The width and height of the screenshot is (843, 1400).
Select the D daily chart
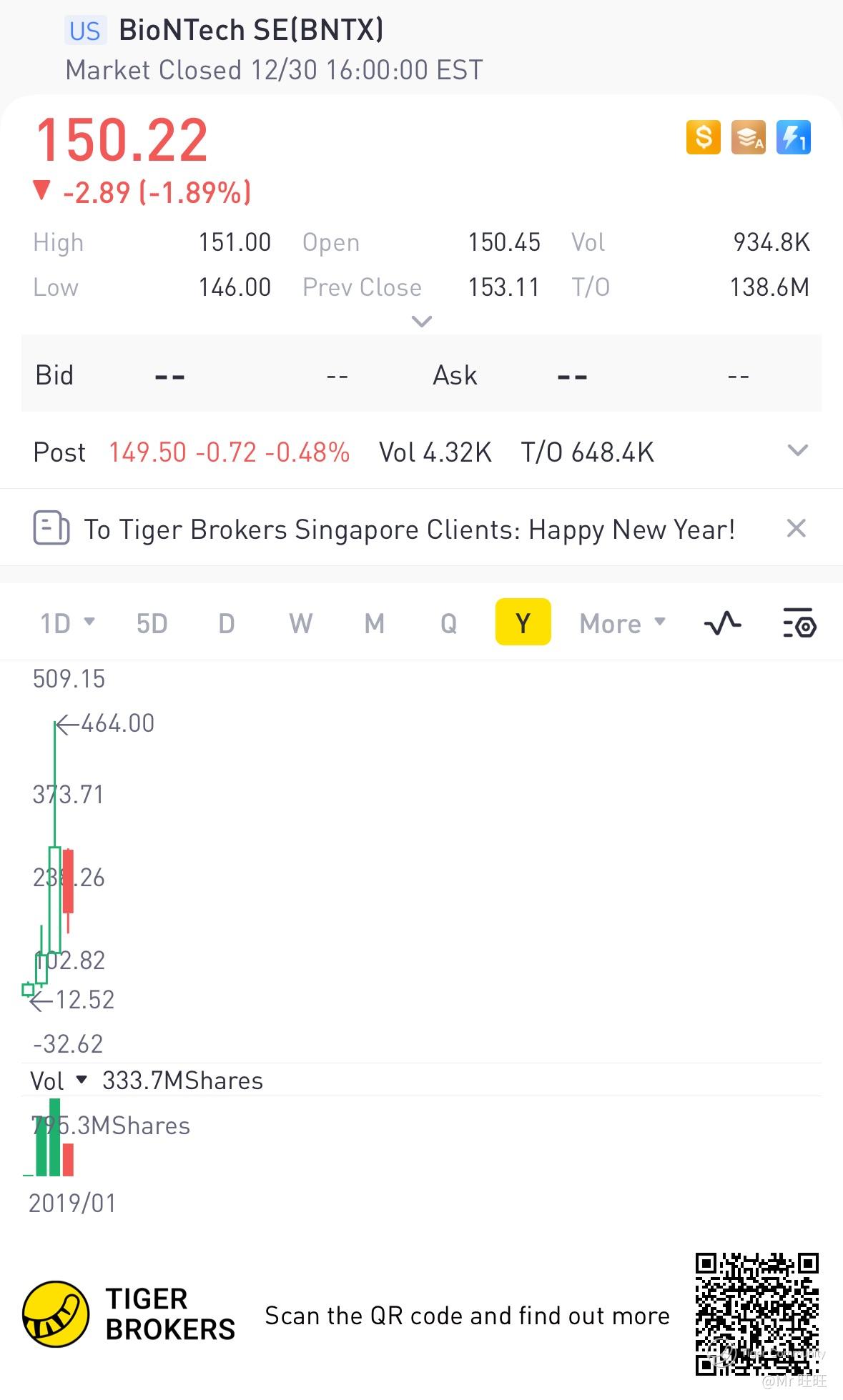tap(227, 623)
